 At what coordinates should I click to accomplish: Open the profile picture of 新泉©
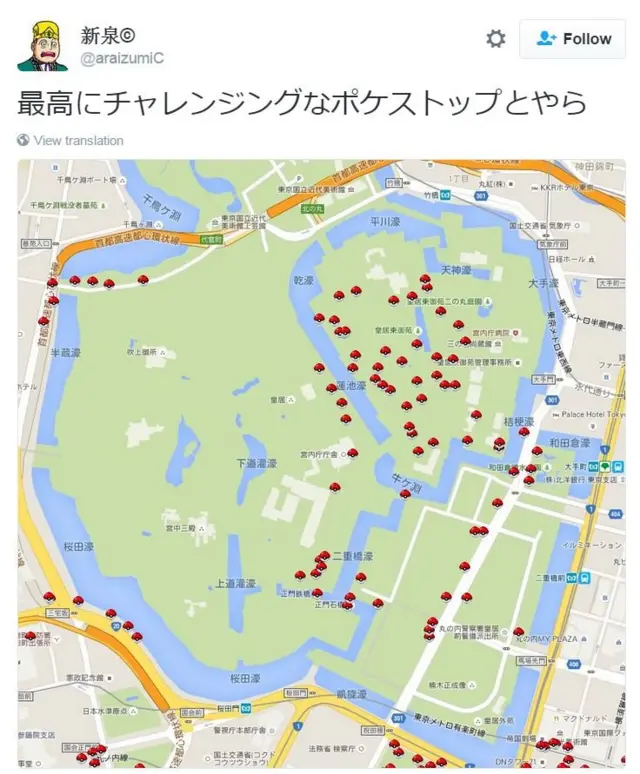point(40,44)
